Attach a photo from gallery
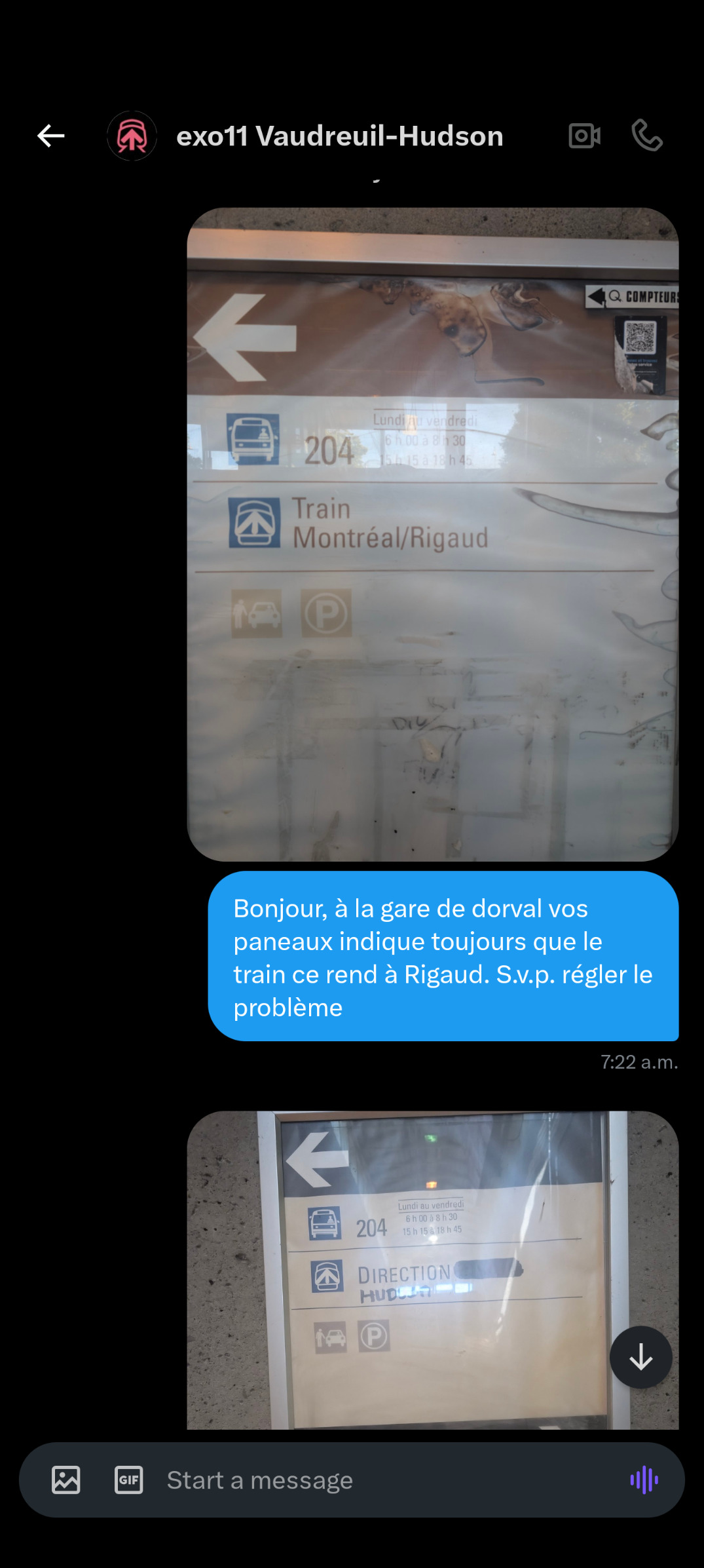This screenshot has height=1568, width=704. pyautogui.click(x=66, y=1480)
